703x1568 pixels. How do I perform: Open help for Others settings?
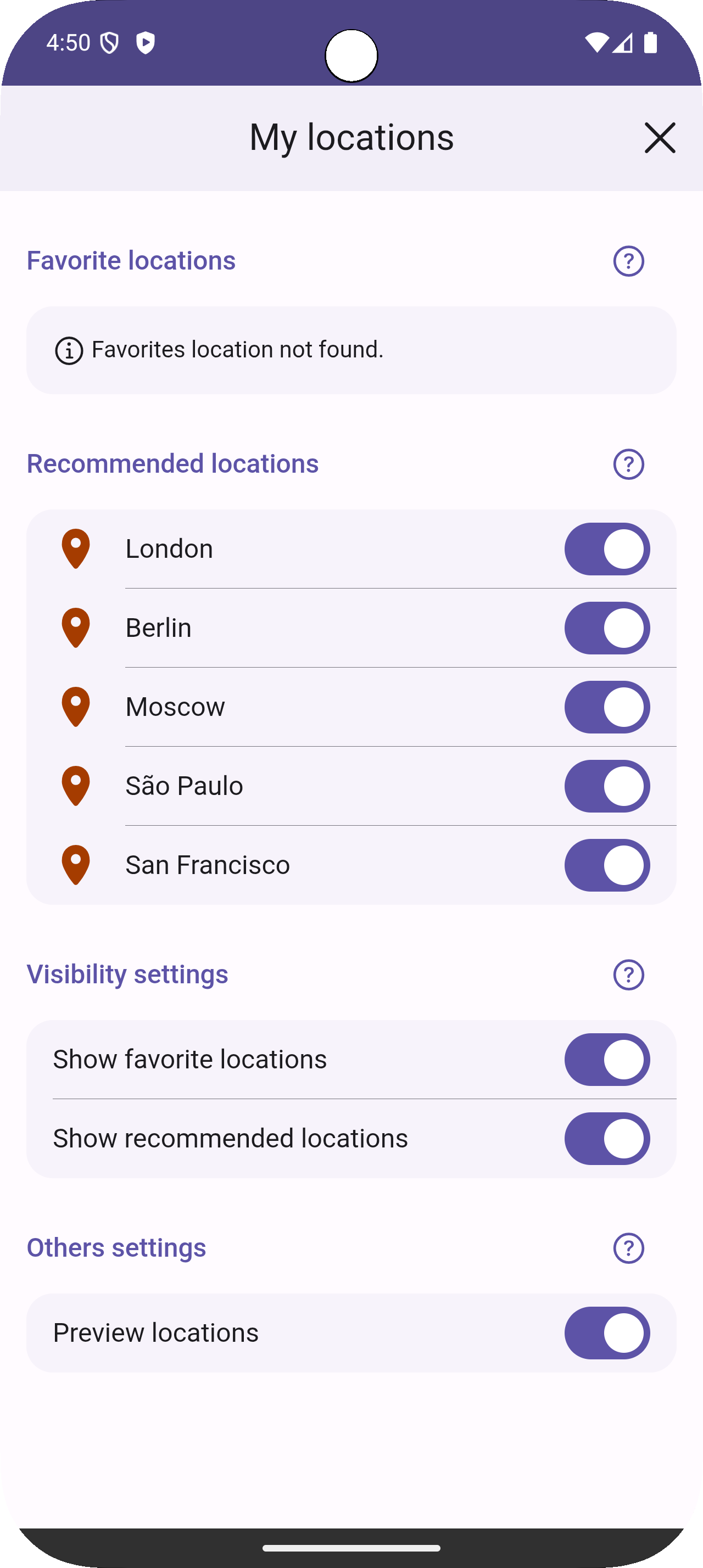pos(628,1248)
